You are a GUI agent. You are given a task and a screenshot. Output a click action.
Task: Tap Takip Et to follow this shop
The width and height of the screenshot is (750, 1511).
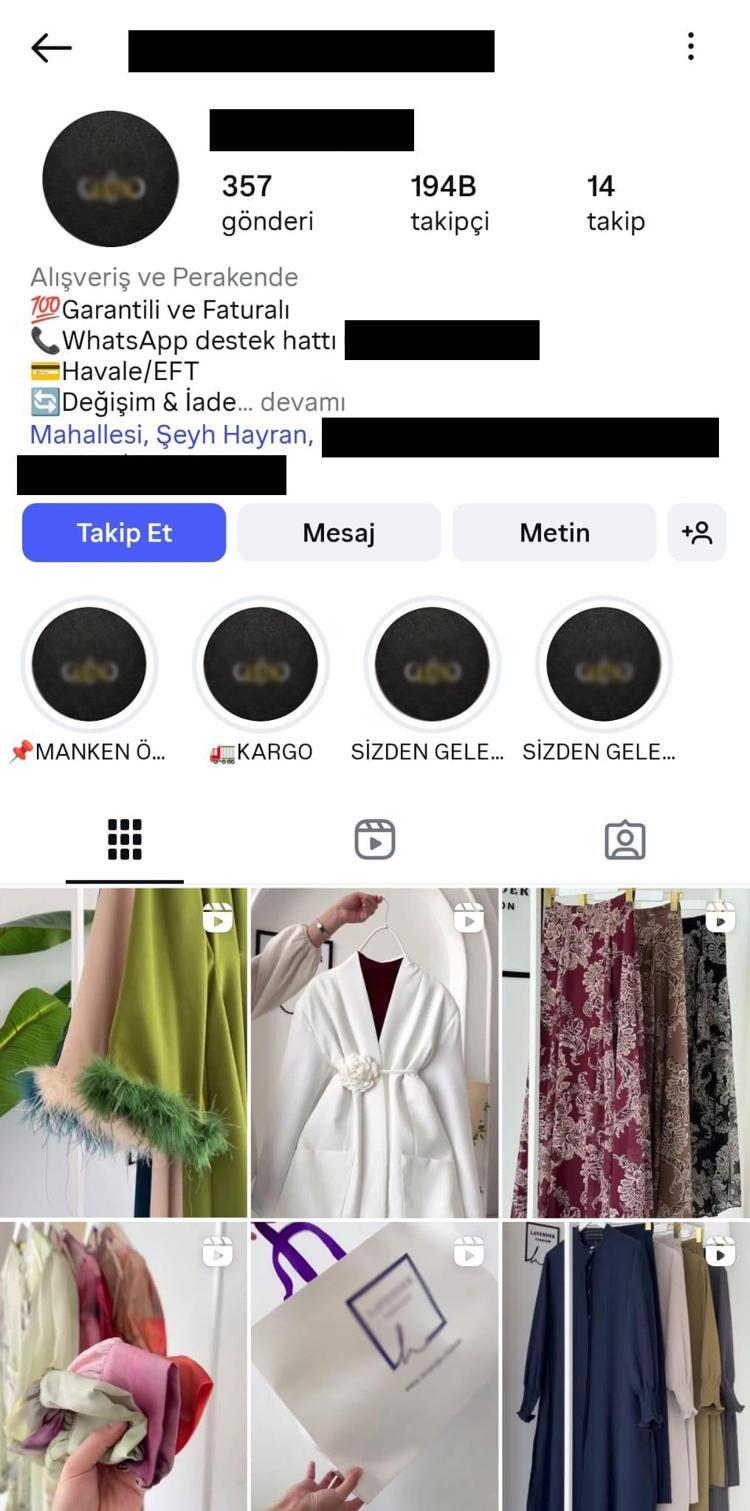click(124, 532)
